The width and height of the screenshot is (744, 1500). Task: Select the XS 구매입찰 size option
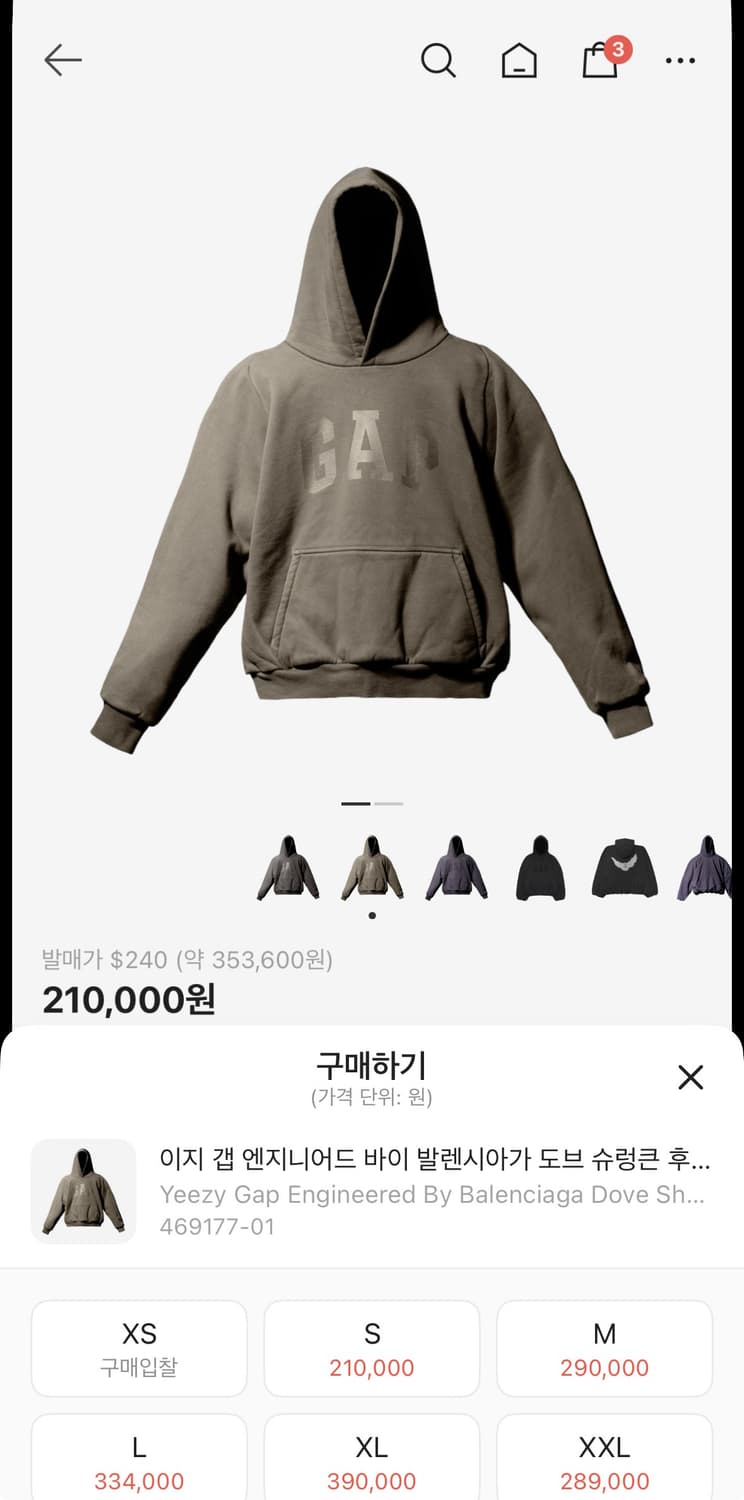tap(139, 1348)
